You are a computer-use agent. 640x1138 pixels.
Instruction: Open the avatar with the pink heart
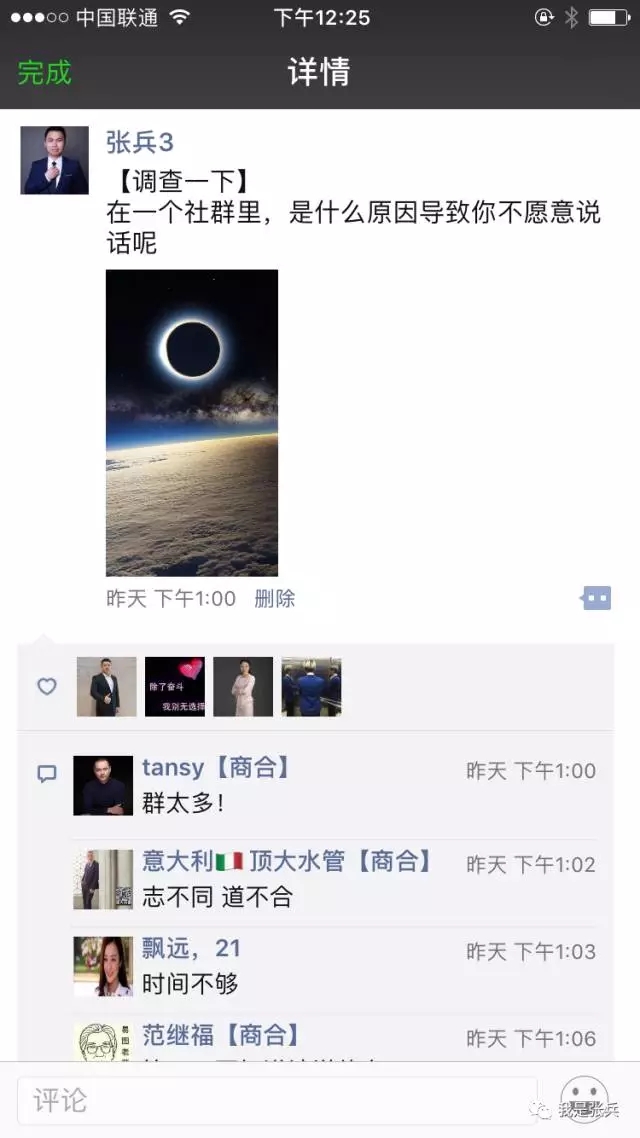(x=175, y=687)
